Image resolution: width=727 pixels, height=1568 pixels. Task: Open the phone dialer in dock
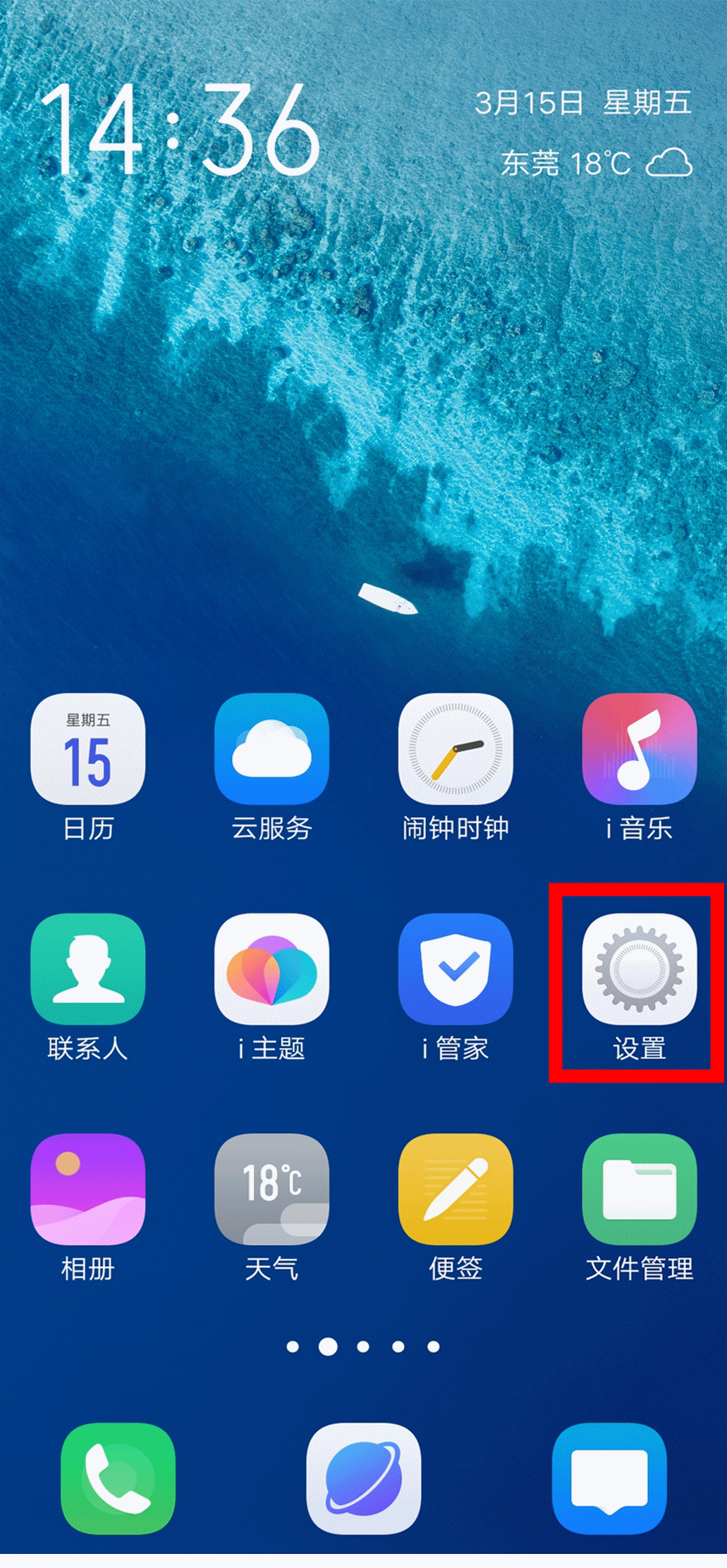pos(118,1478)
